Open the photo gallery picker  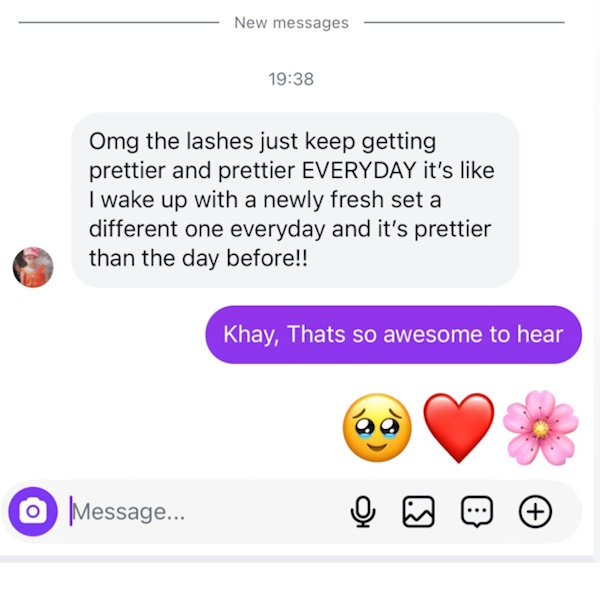pyautogui.click(x=419, y=512)
